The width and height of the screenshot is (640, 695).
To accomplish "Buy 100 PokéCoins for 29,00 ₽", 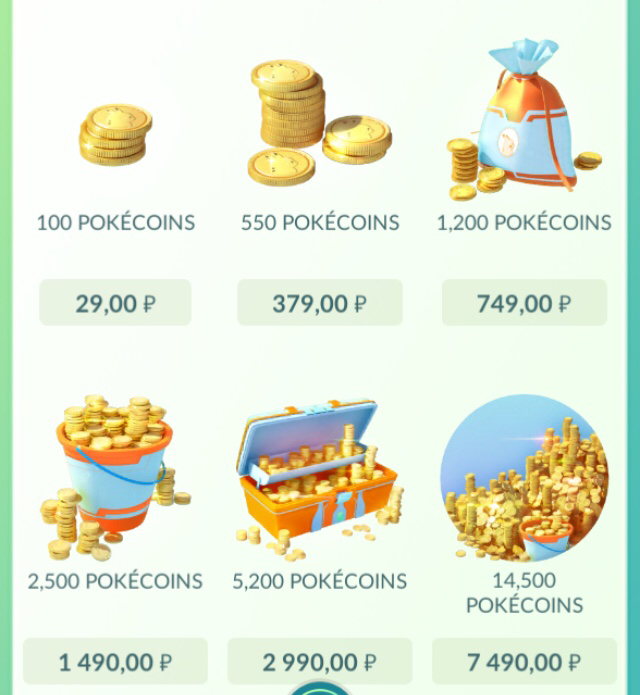I will (115, 303).
